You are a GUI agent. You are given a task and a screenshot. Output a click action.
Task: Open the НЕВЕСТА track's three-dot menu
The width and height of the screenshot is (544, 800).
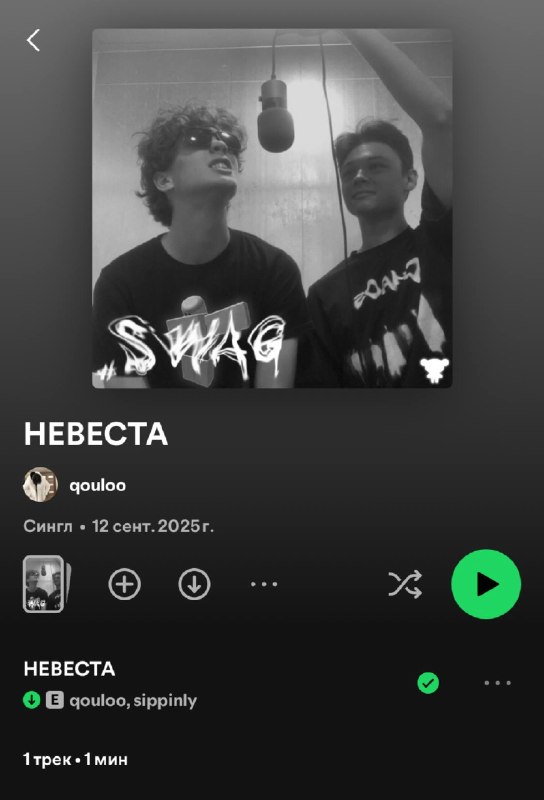coord(498,683)
